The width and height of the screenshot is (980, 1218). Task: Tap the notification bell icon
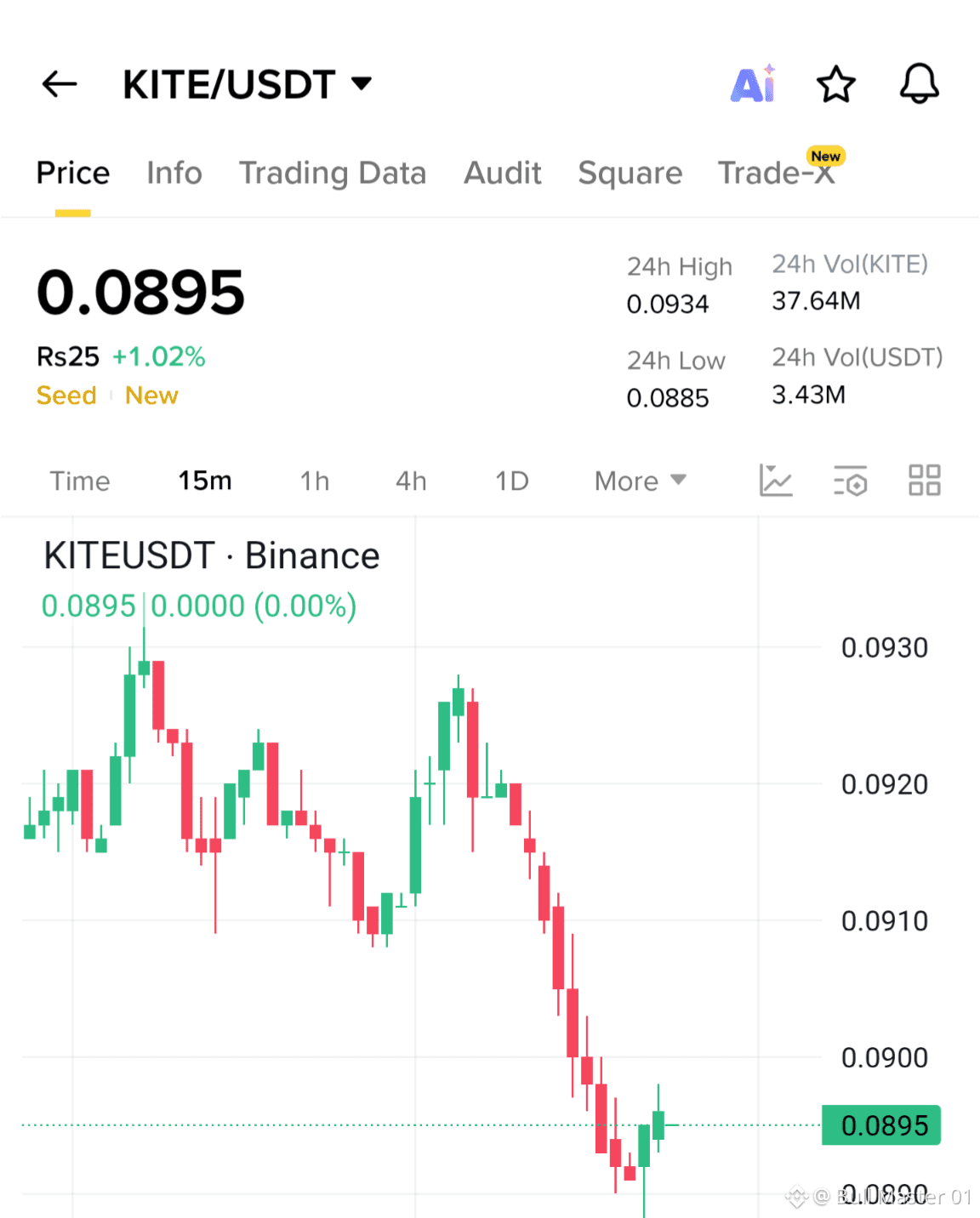point(918,83)
